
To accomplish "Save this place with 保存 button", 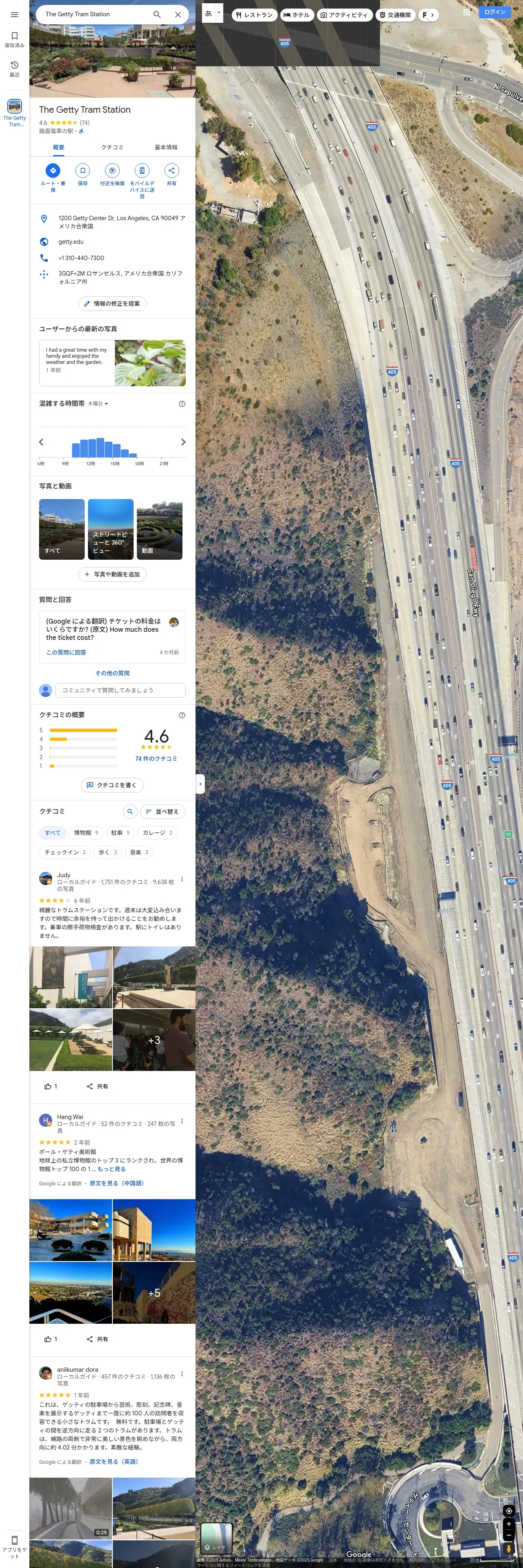I will tap(83, 171).
